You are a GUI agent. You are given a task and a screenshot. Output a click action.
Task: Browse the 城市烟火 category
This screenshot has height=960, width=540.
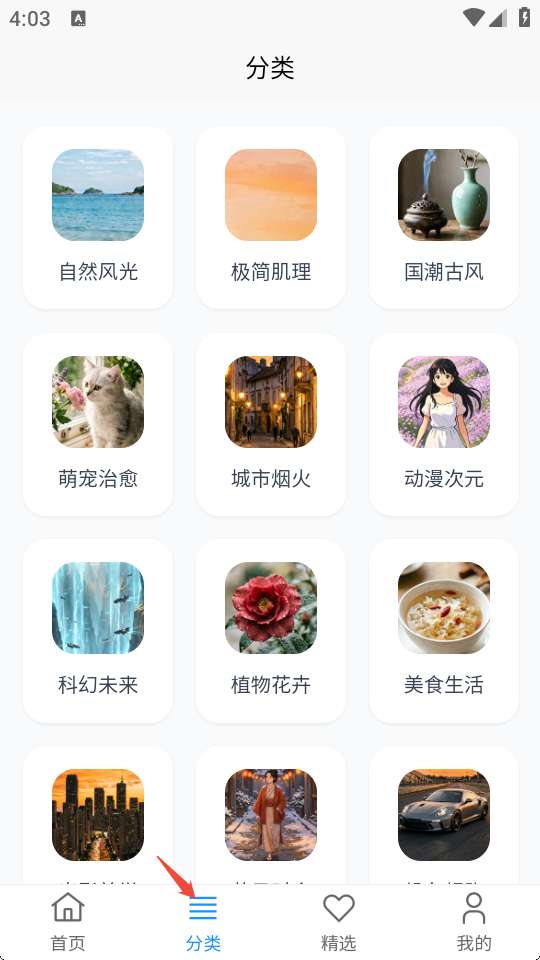[x=271, y=425]
